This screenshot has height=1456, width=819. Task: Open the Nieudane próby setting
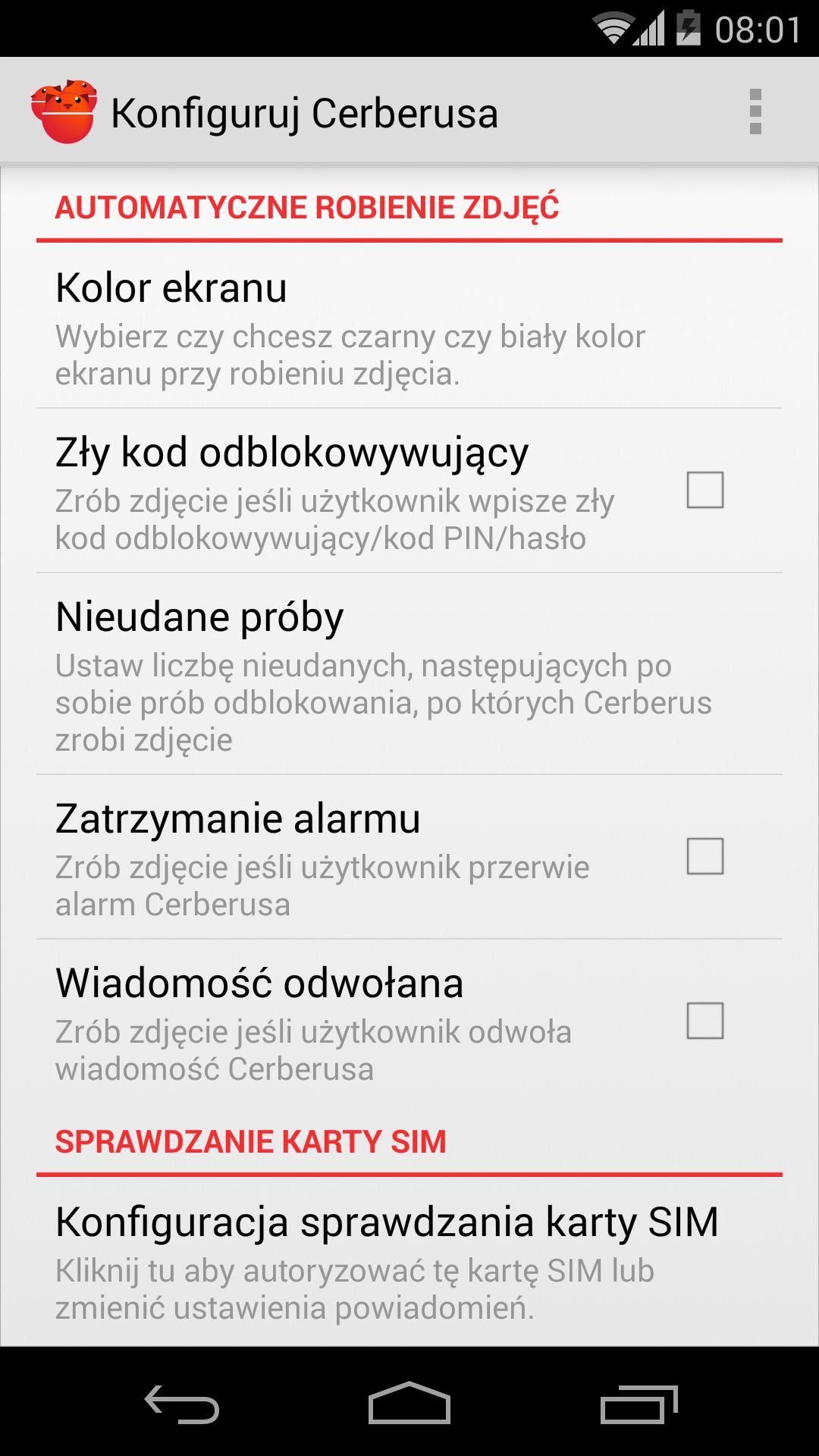click(409, 674)
